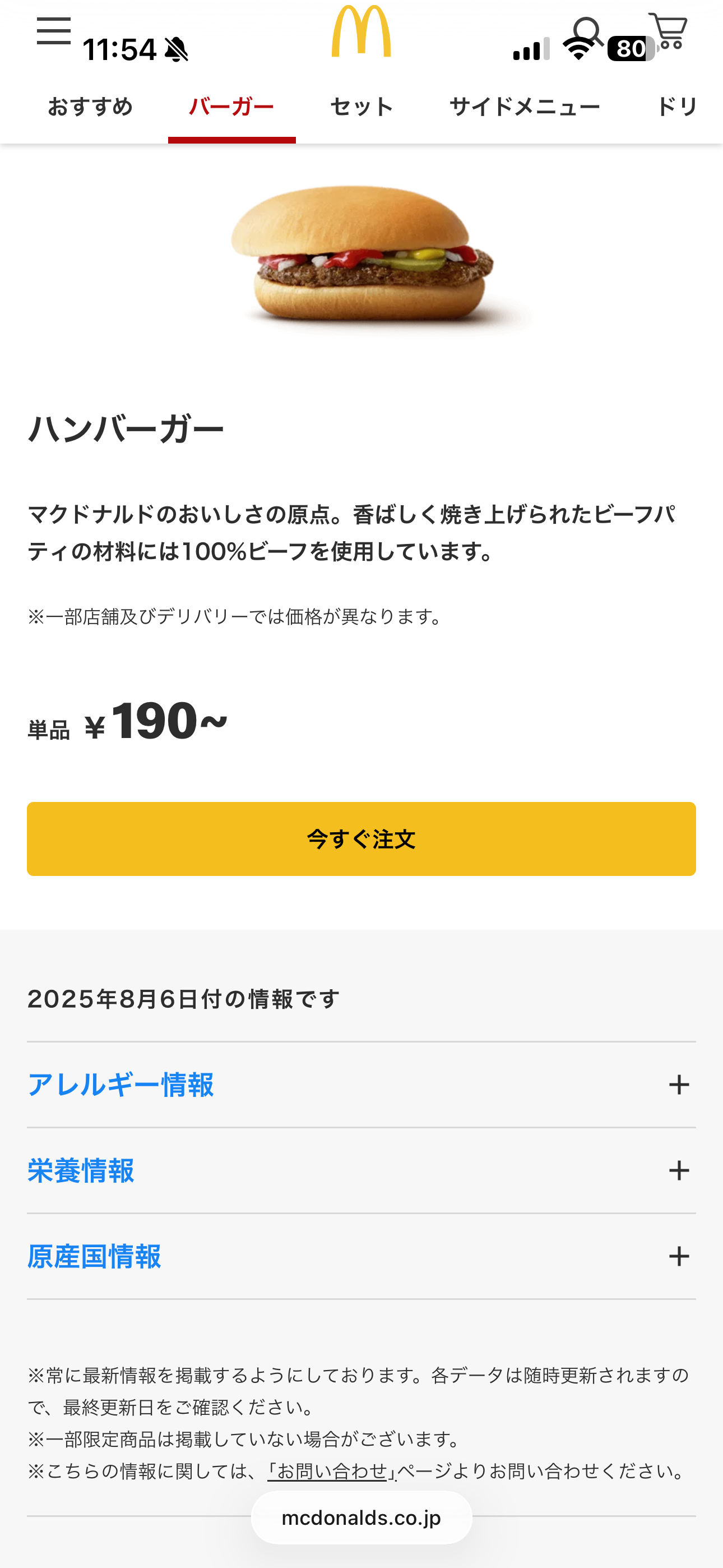
Task: Switch to the セット tab
Action: (361, 107)
